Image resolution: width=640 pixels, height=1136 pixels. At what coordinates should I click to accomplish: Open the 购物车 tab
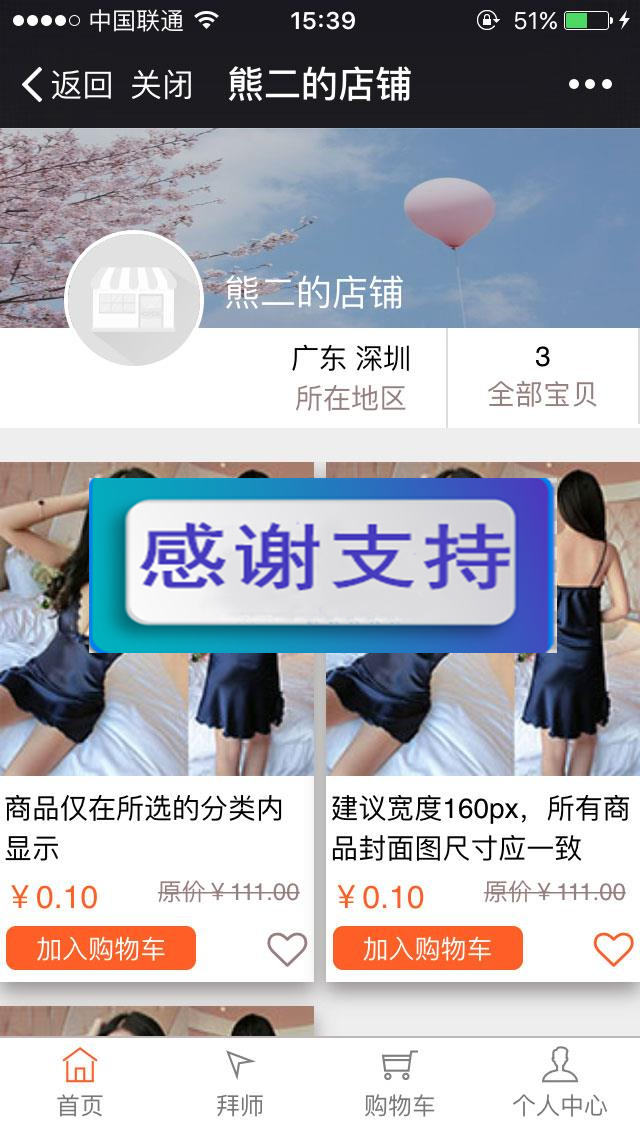[399, 1084]
